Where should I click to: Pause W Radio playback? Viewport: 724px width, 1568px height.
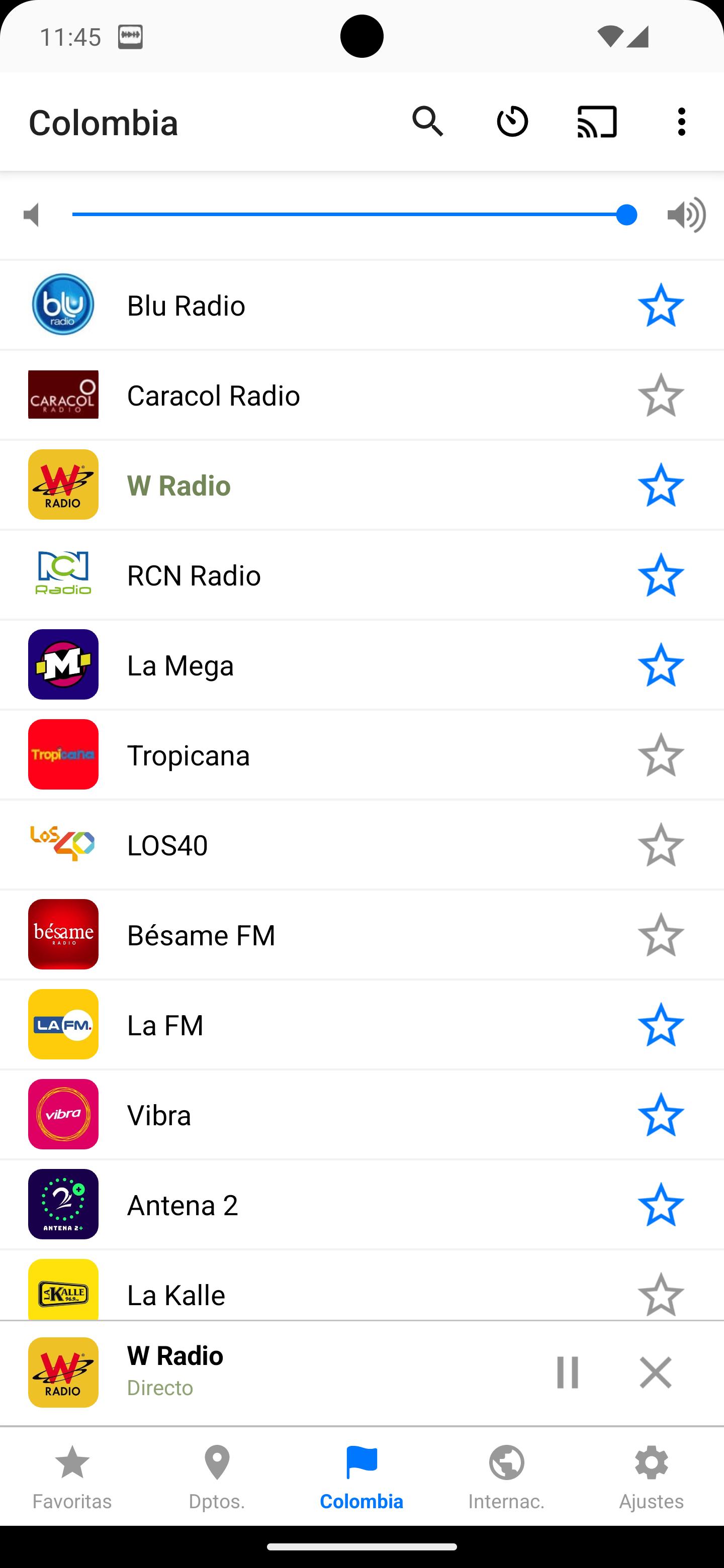(567, 1372)
